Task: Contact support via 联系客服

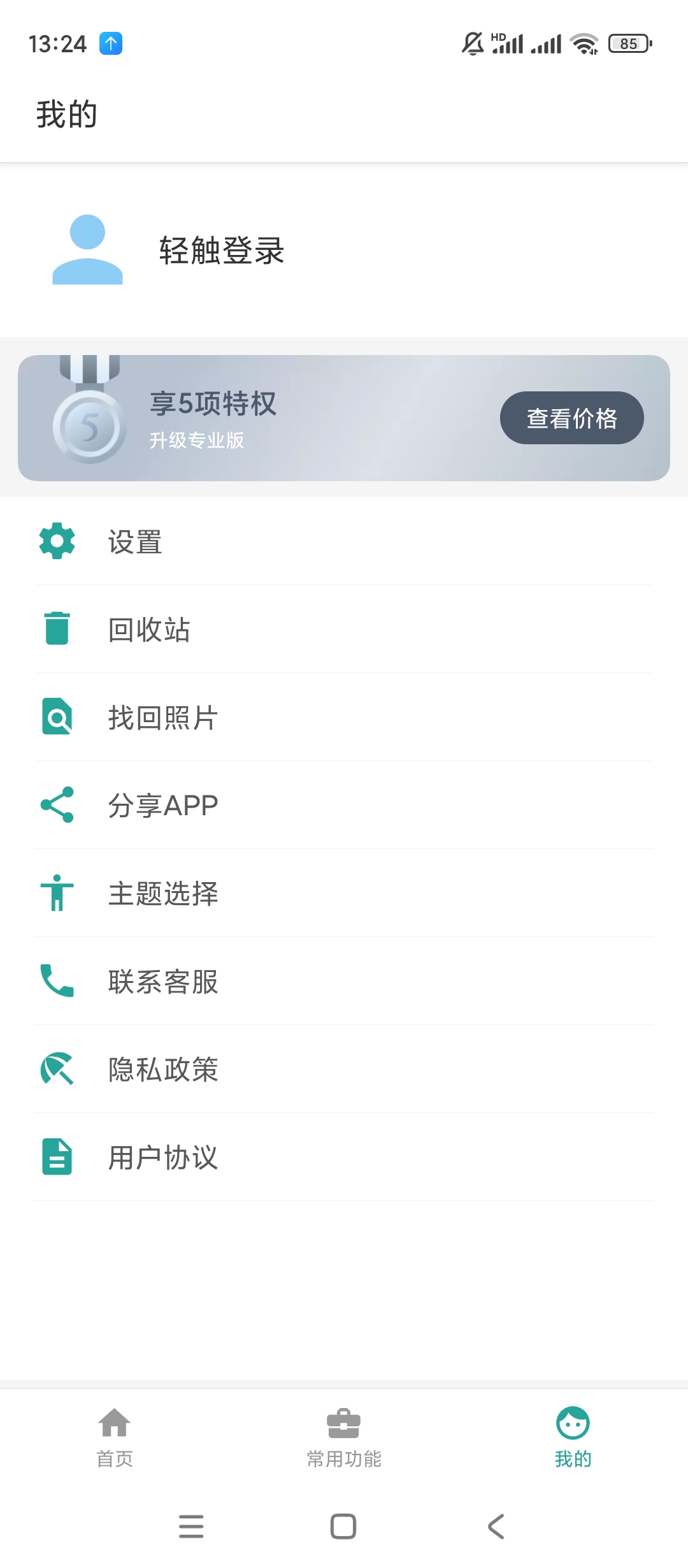Action: pyautogui.click(x=344, y=982)
